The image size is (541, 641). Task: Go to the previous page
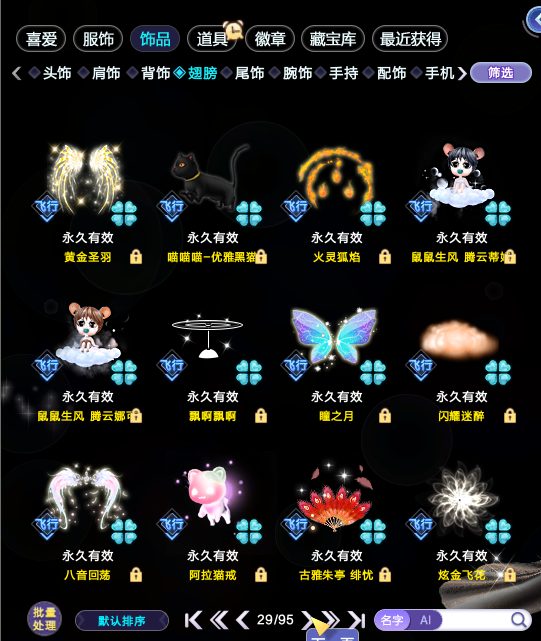click(x=242, y=621)
